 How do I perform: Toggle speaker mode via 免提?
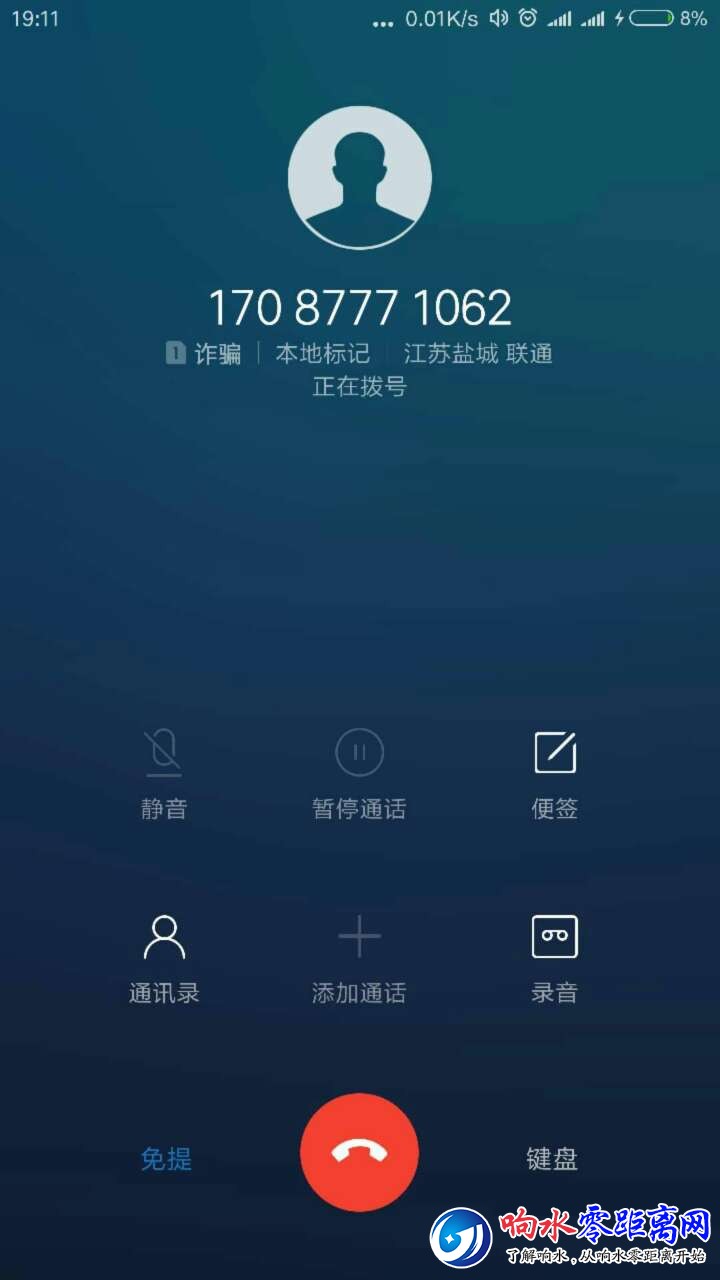click(x=166, y=1159)
